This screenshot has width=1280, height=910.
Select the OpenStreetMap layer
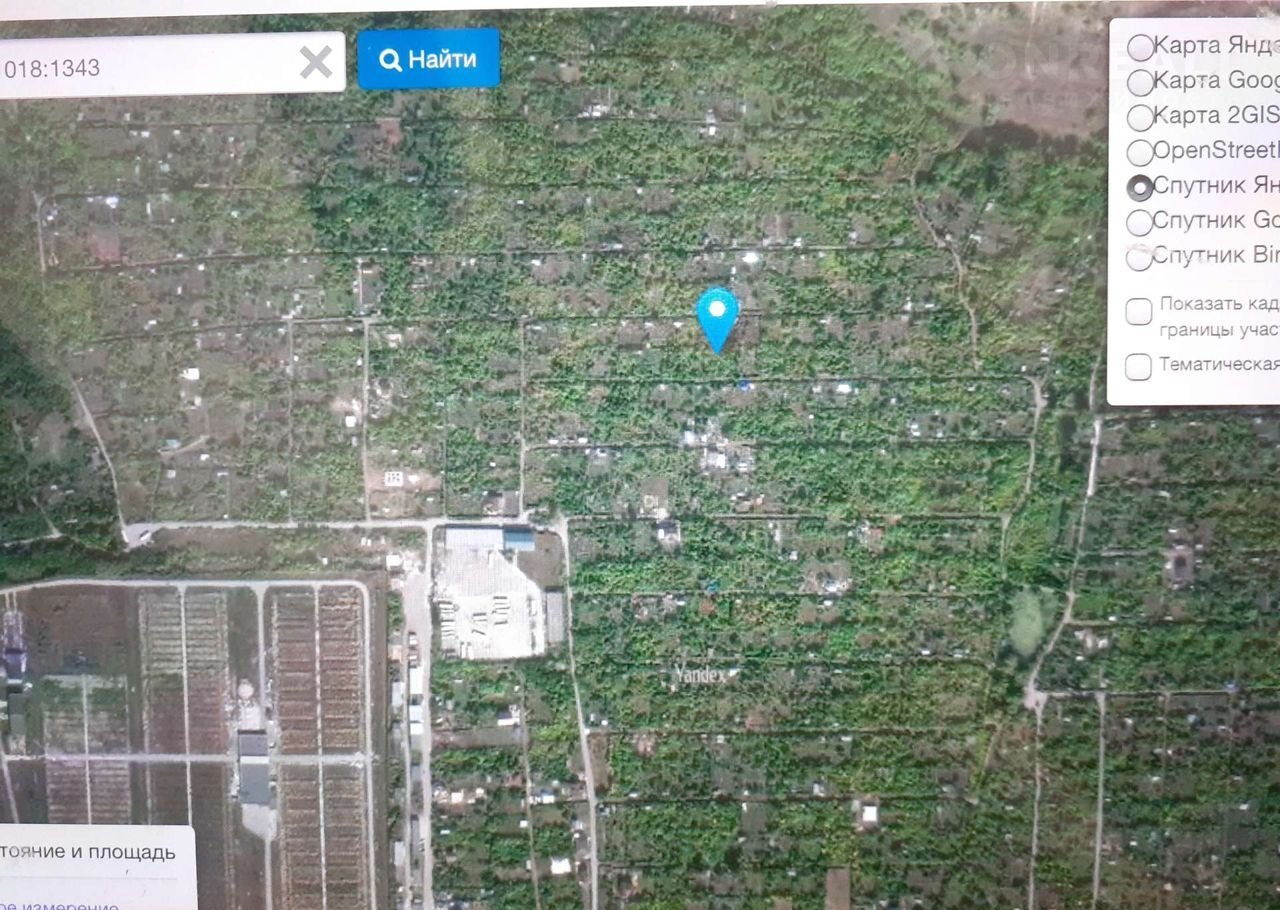1140,152
